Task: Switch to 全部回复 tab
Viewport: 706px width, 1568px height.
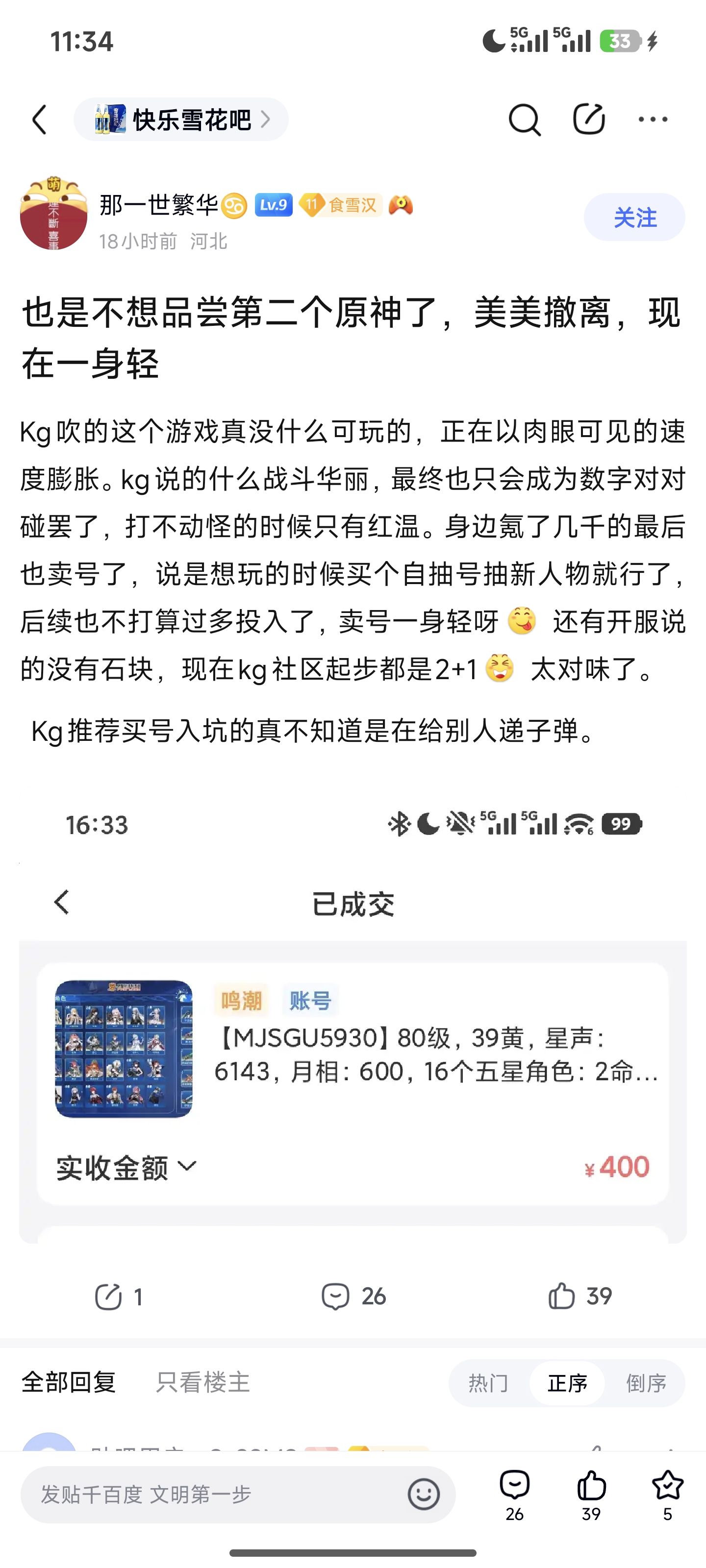Action: point(69,1382)
